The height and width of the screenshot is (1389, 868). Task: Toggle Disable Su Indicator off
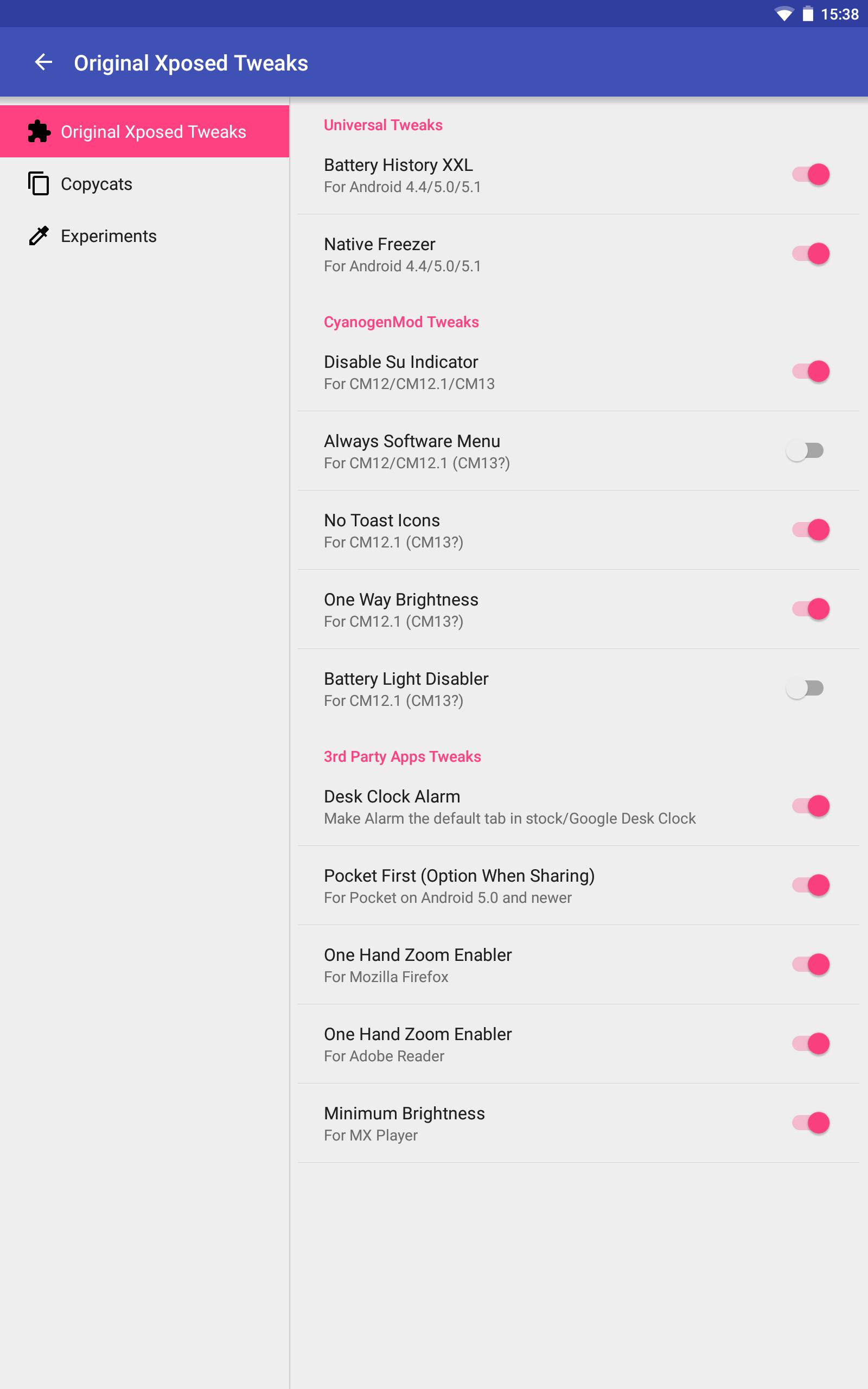[810, 371]
